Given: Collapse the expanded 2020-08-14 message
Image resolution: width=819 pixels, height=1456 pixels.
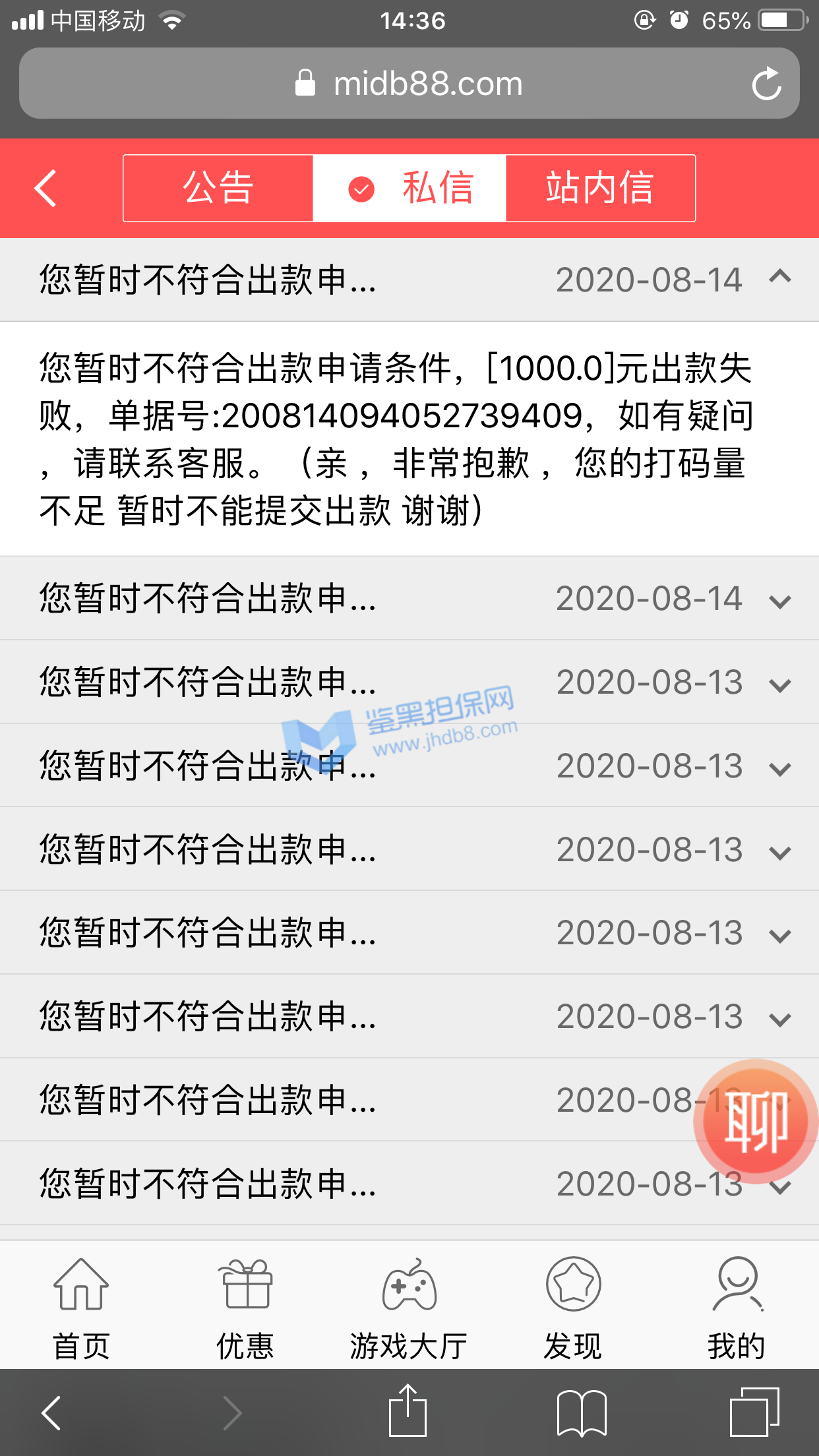Looking at the screenshot, I should click(x=779, y=277).
